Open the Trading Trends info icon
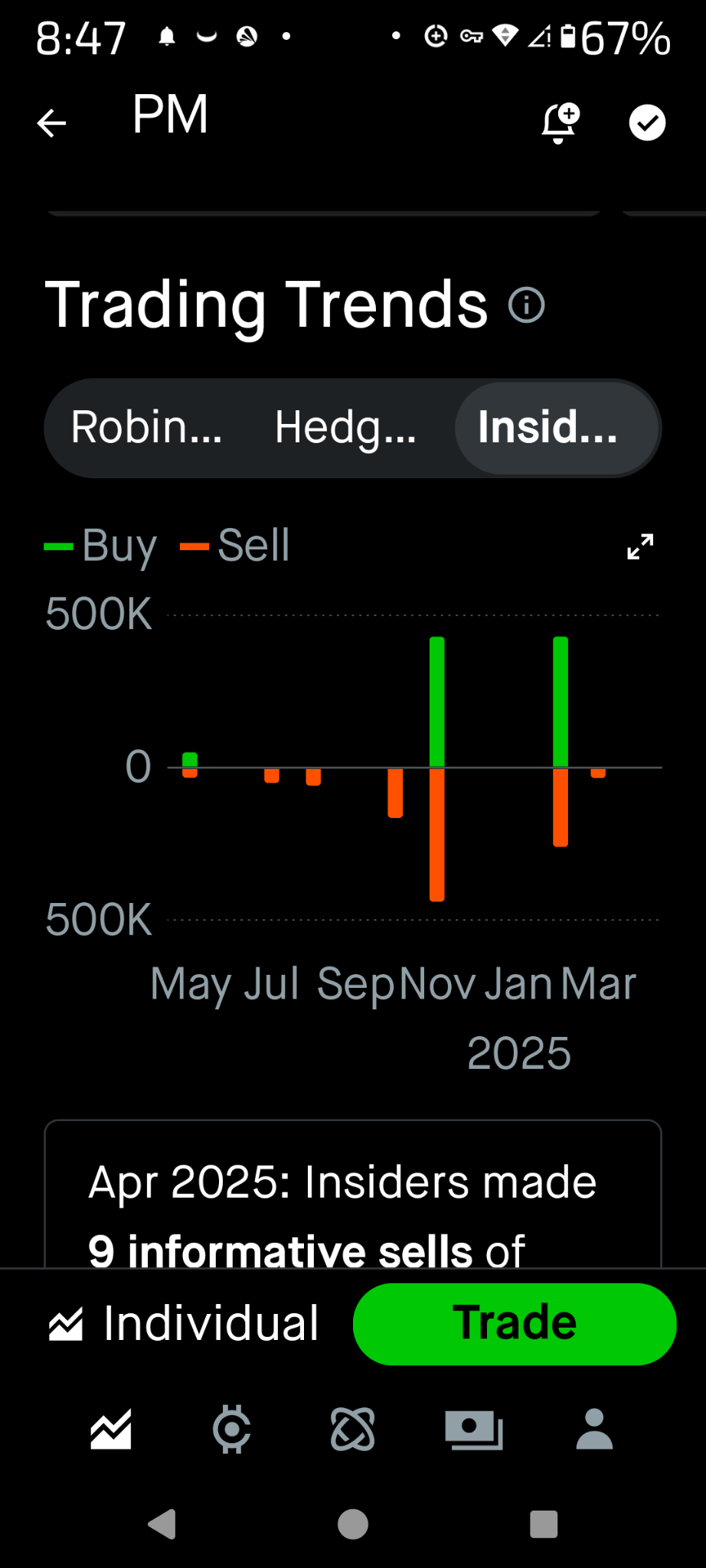Viewport: 706px width, 1568px height. 527,305
